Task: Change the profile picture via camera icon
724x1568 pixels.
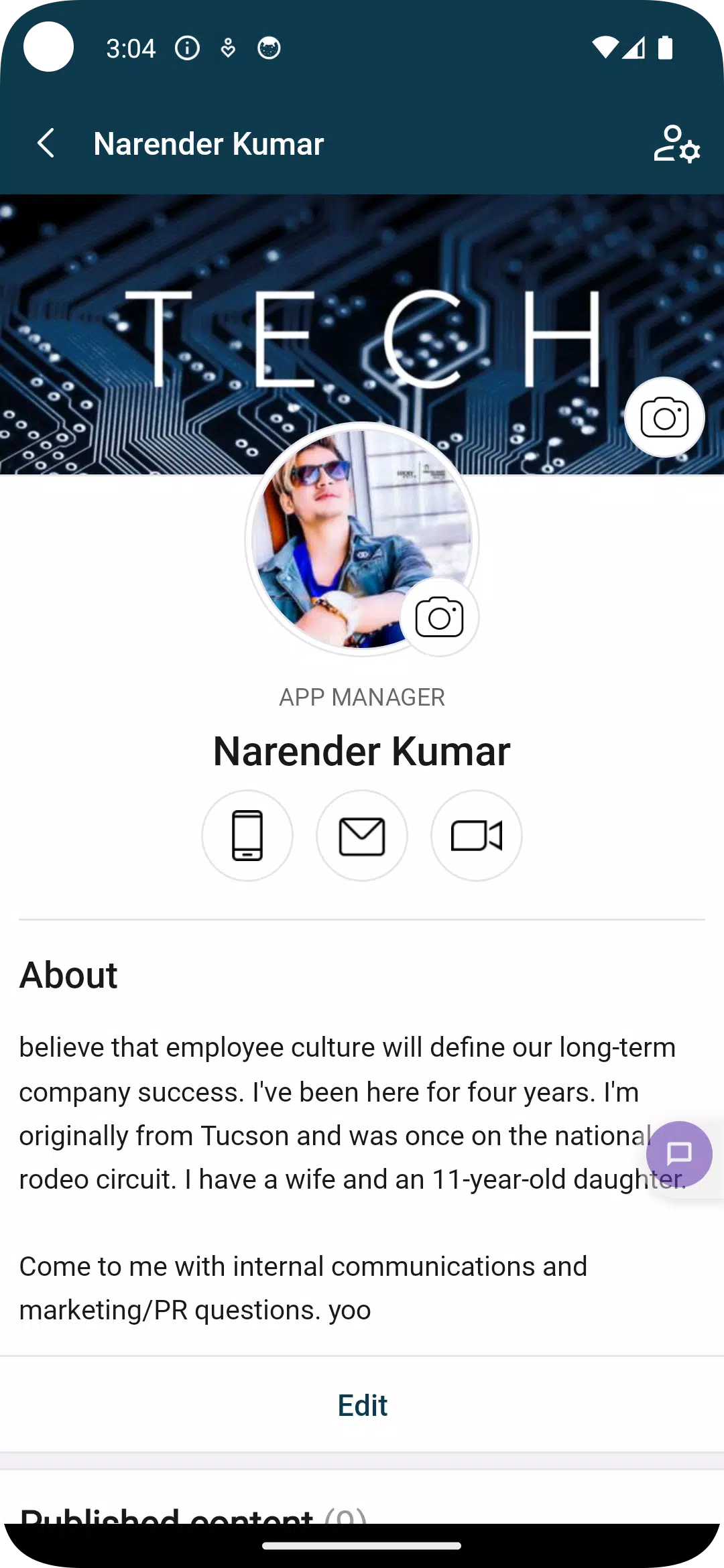Action: click(439, 617)
